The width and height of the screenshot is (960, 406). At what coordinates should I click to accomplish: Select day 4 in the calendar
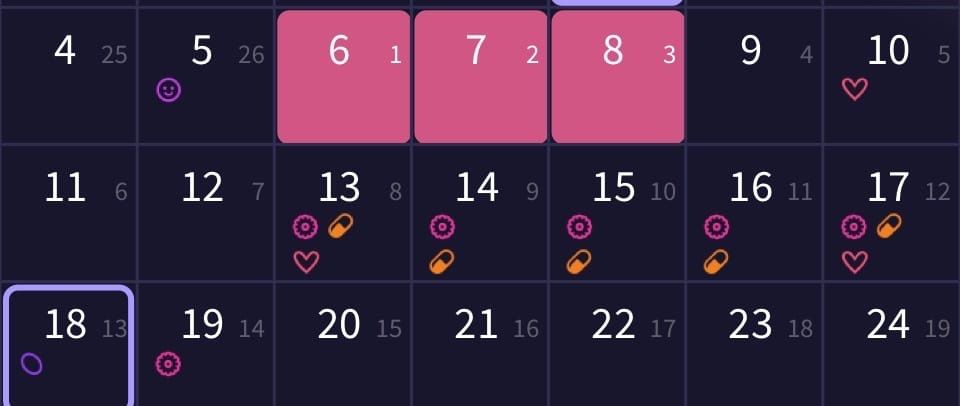tap(68, 76)
